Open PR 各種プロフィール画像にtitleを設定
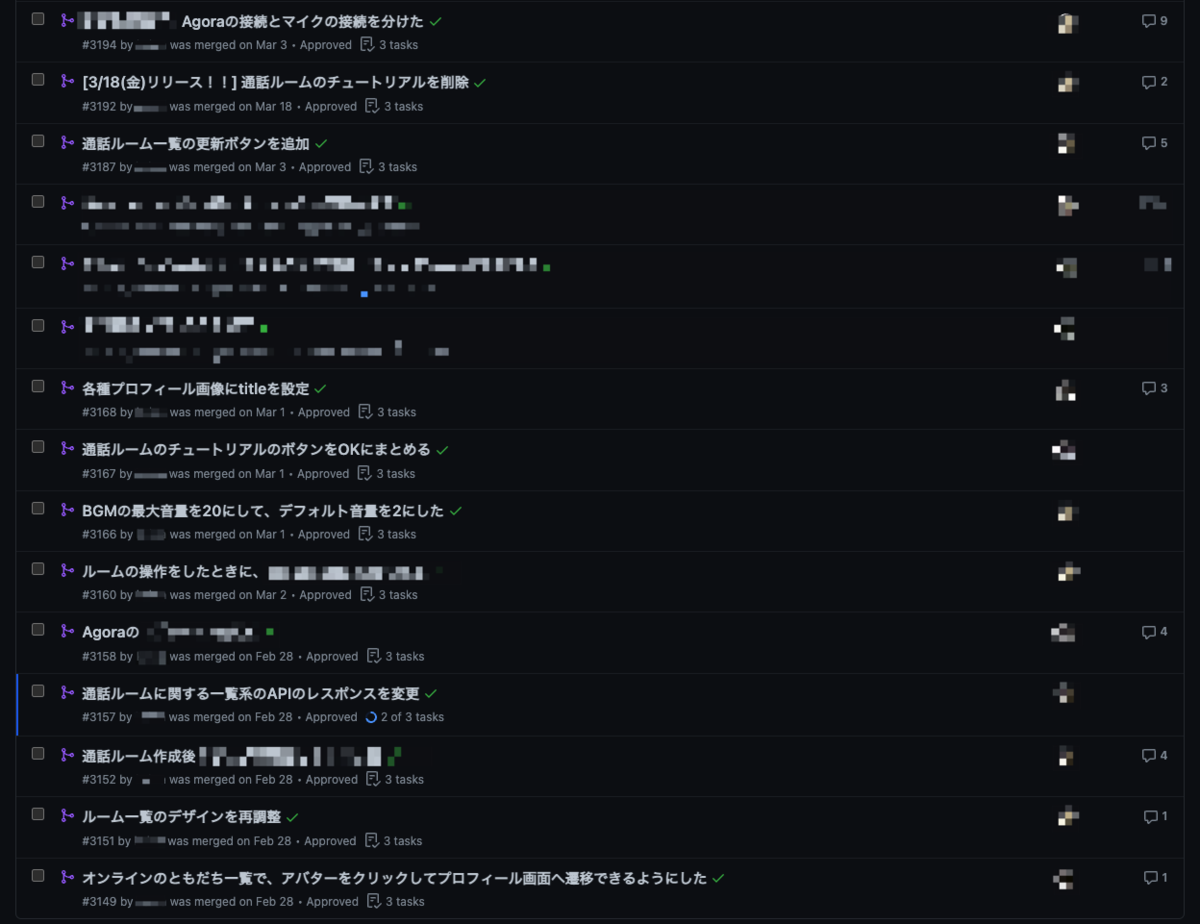This screenshot has width=1200, height=924. click(196, 388)
